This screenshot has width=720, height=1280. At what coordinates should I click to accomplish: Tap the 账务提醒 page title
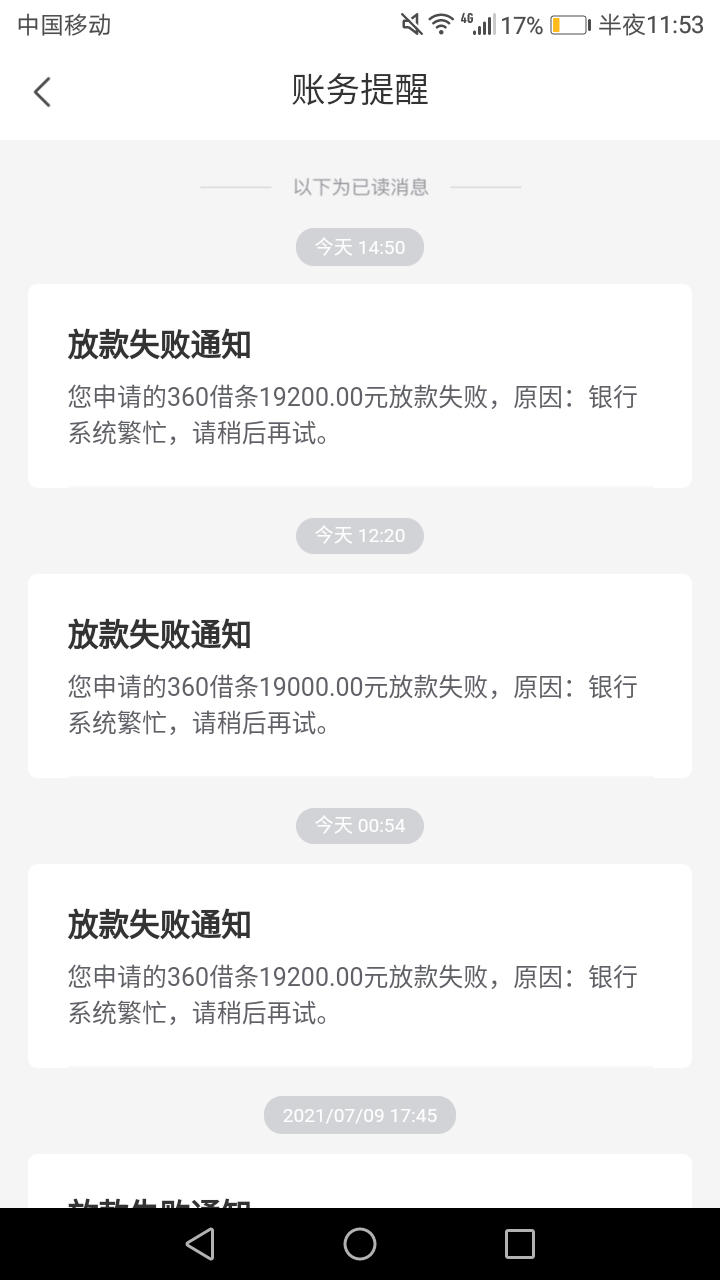coord(360,91)
